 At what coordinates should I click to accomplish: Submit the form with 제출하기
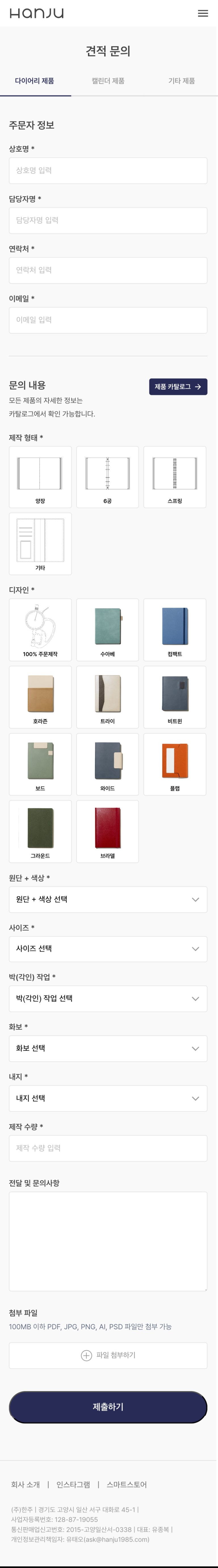108,1407
